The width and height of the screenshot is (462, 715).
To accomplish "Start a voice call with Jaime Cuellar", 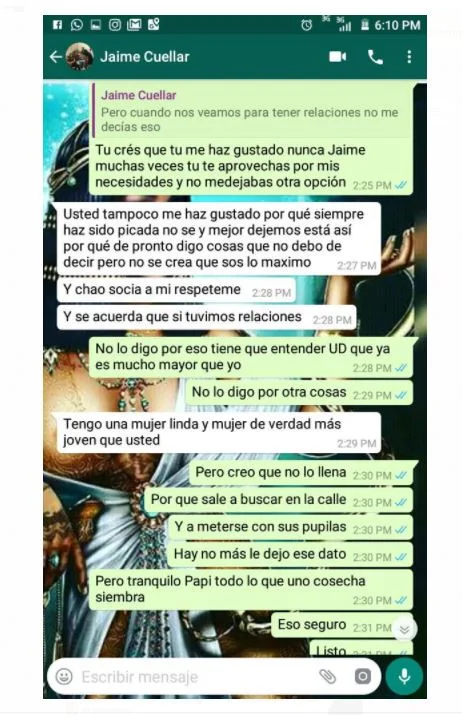I will (x=375, y=57).
